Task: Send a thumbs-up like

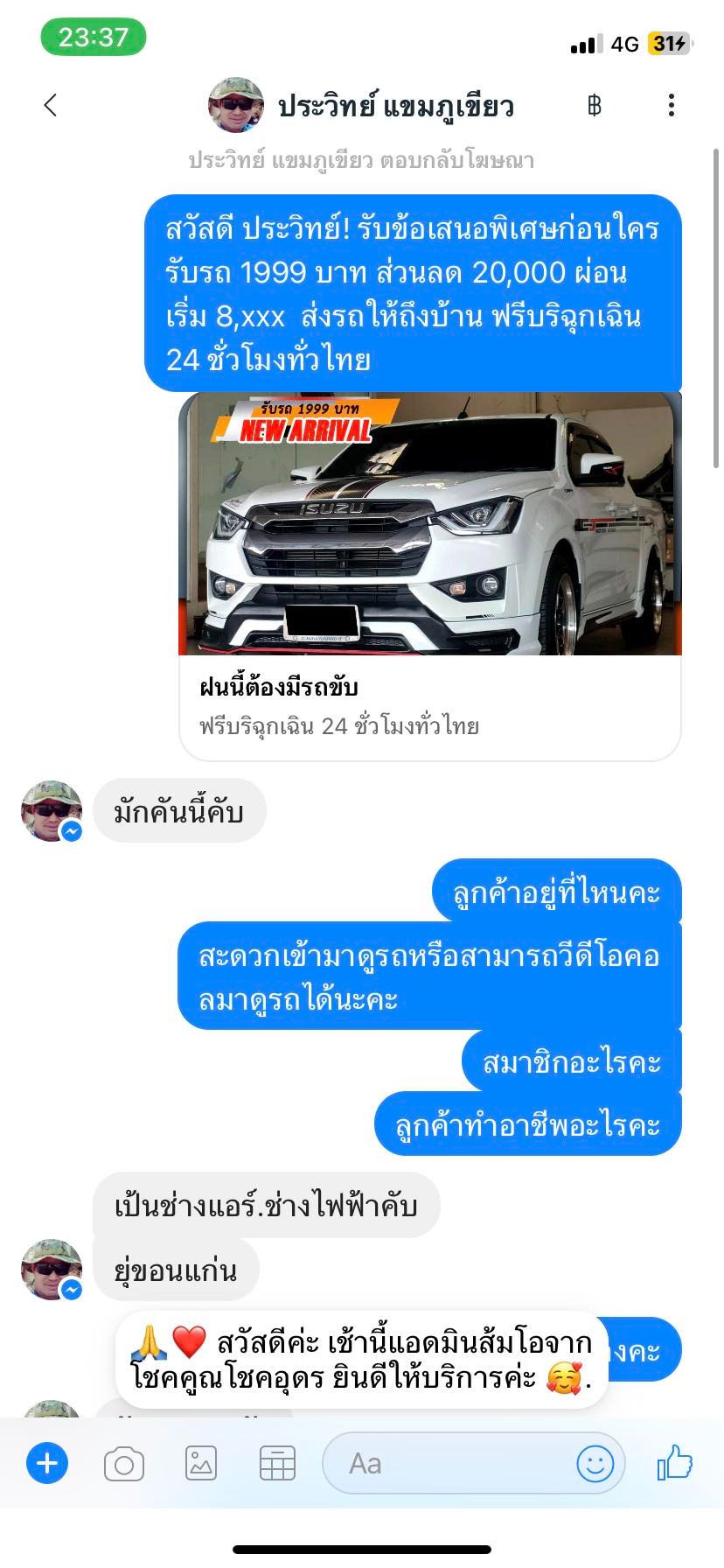Action: click(x=674, y=1463)
